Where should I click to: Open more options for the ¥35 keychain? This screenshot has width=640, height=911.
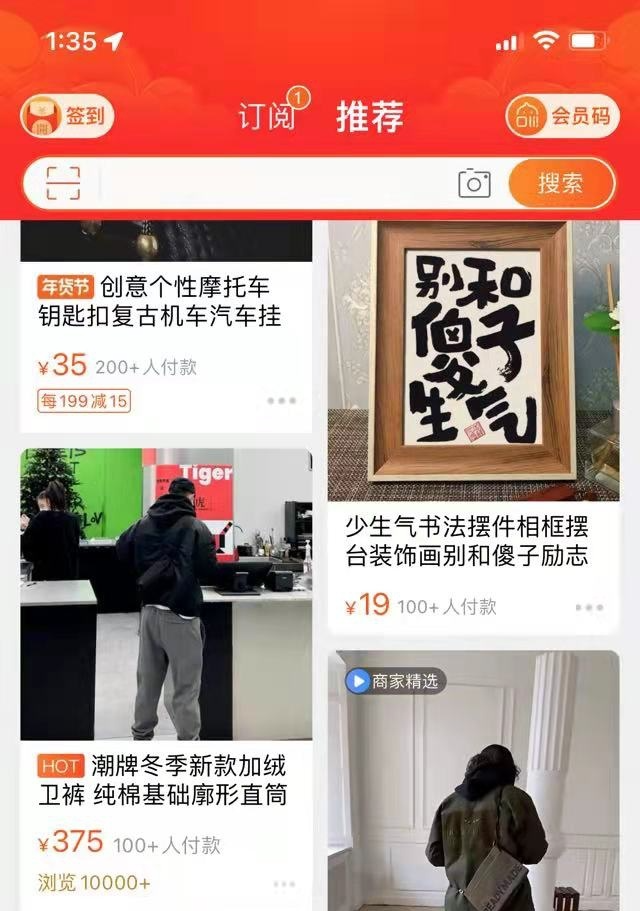[282, 400]
